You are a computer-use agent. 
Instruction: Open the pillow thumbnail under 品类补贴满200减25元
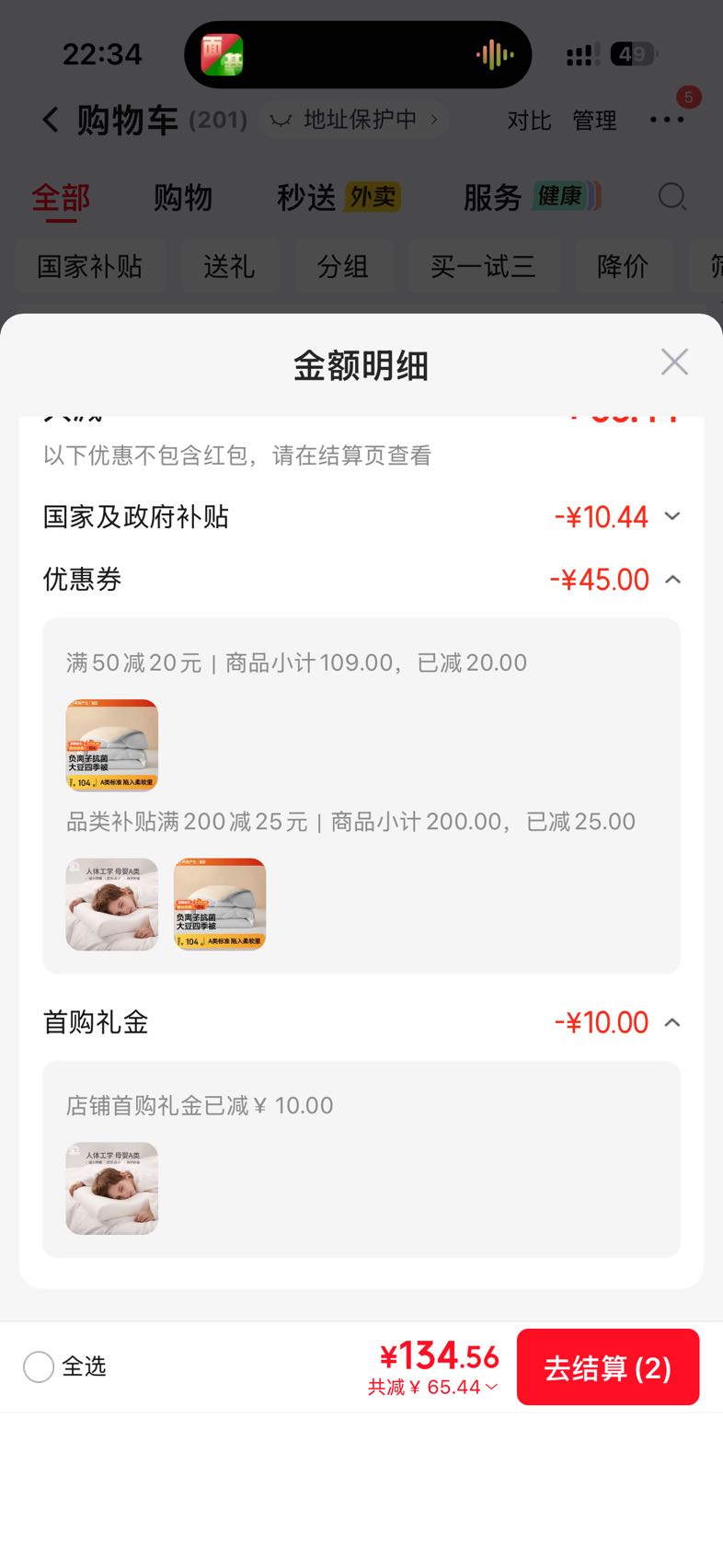point(112,905)
